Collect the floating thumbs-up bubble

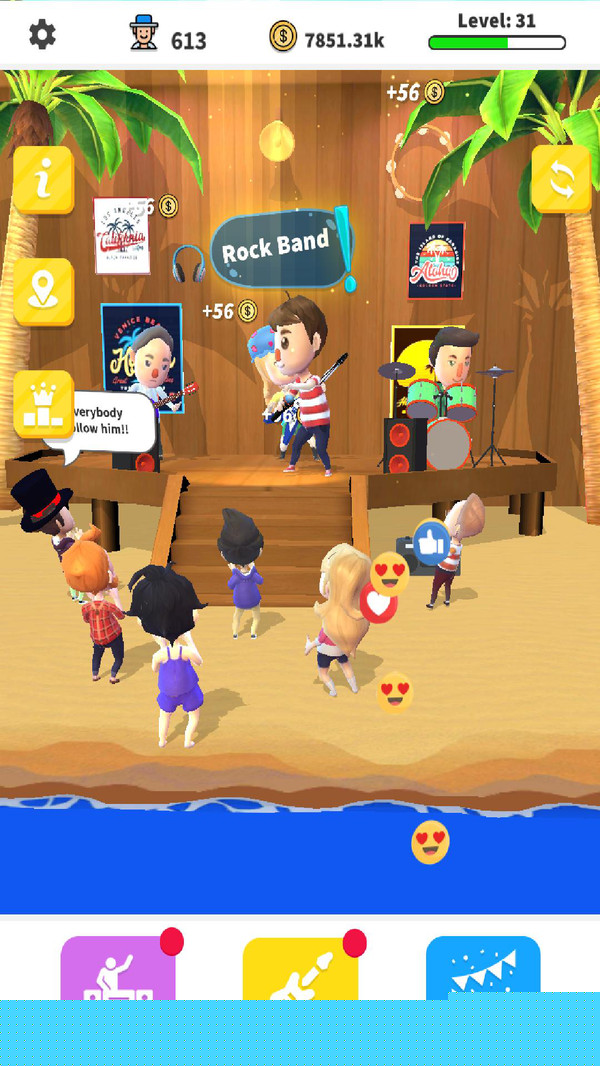pos(431,543)
